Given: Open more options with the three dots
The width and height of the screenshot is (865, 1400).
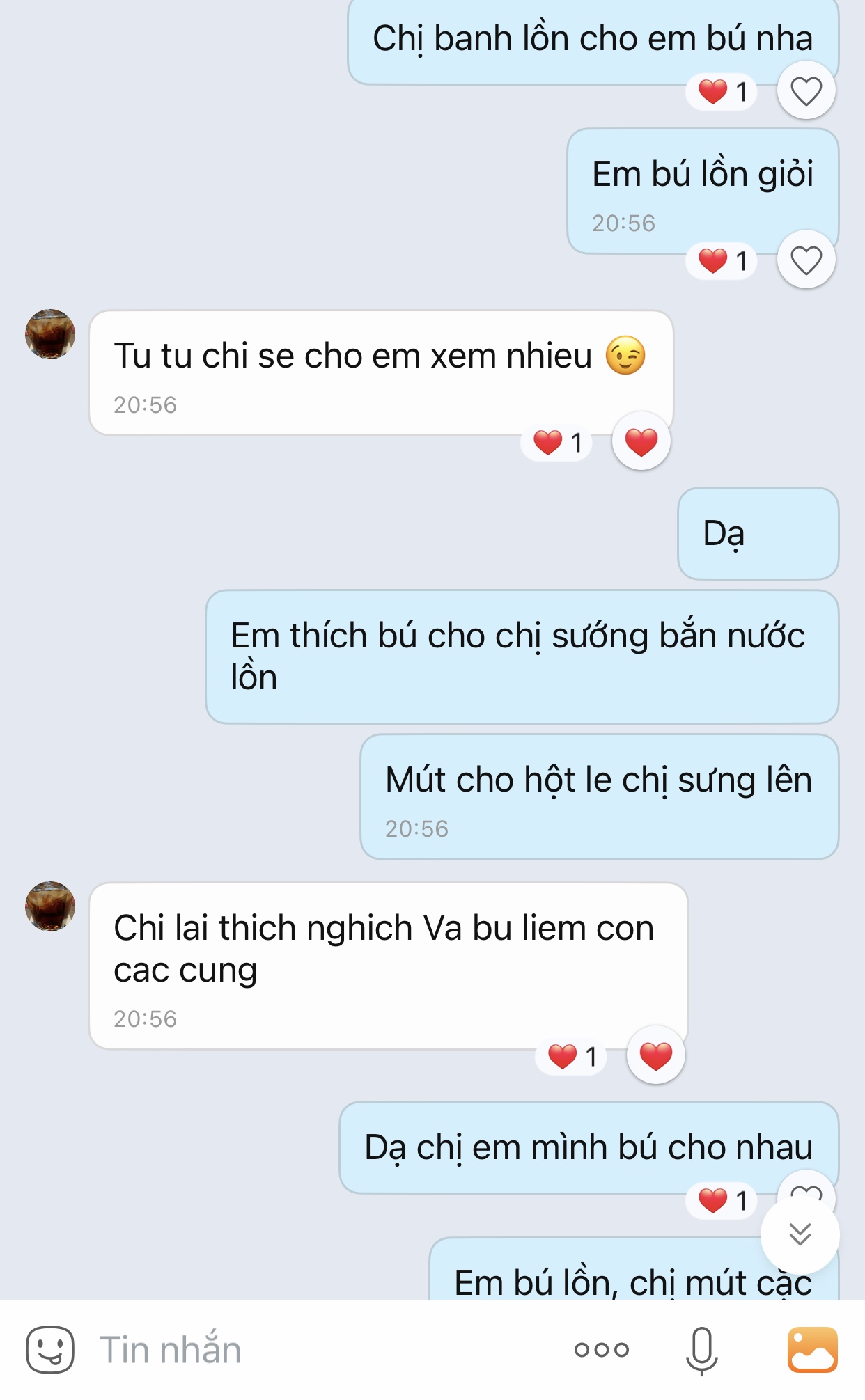Looking at the screenshot, I should click(x=601, y=1350).
